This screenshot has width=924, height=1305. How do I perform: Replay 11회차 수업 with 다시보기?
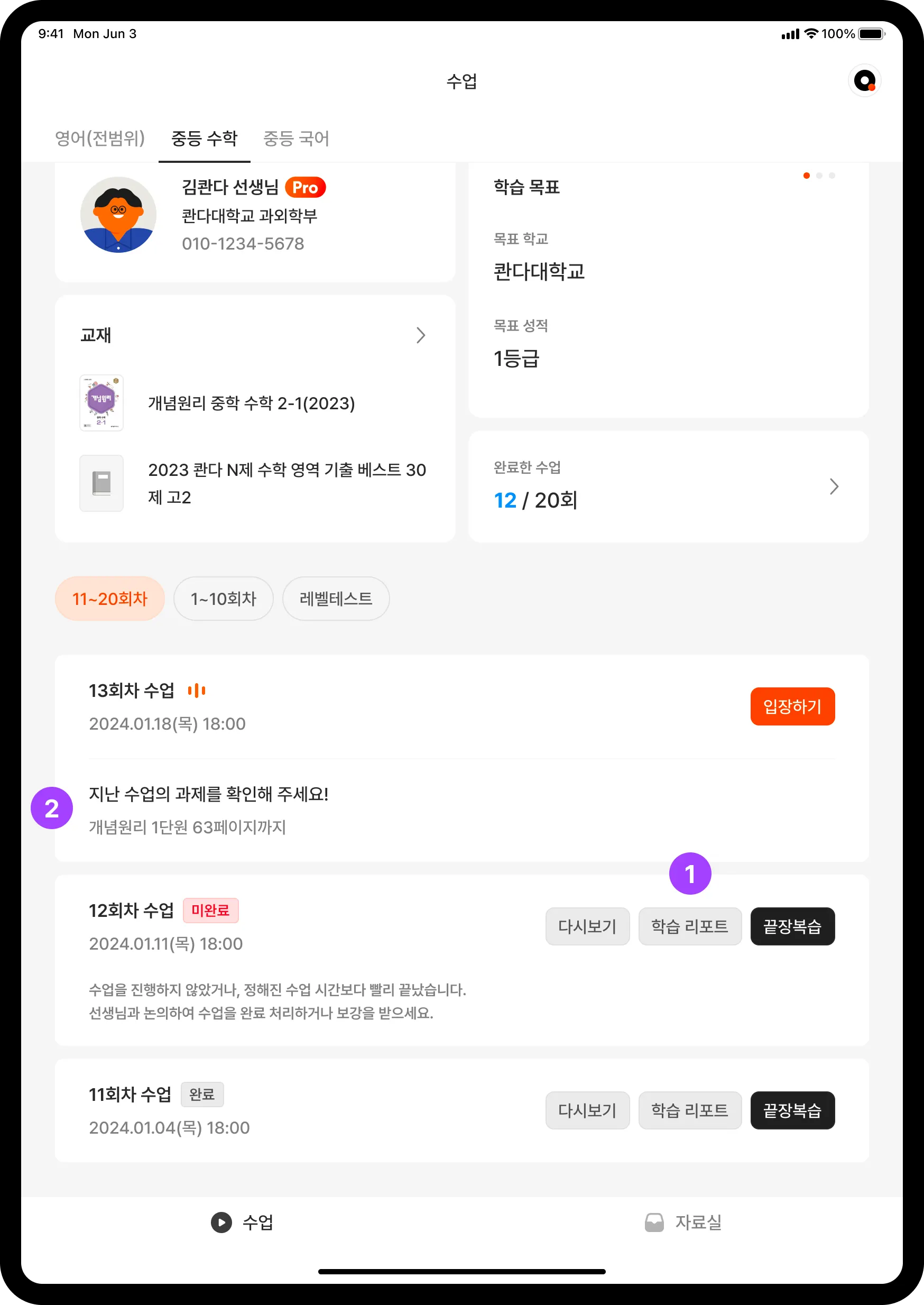click(587, 1110)
